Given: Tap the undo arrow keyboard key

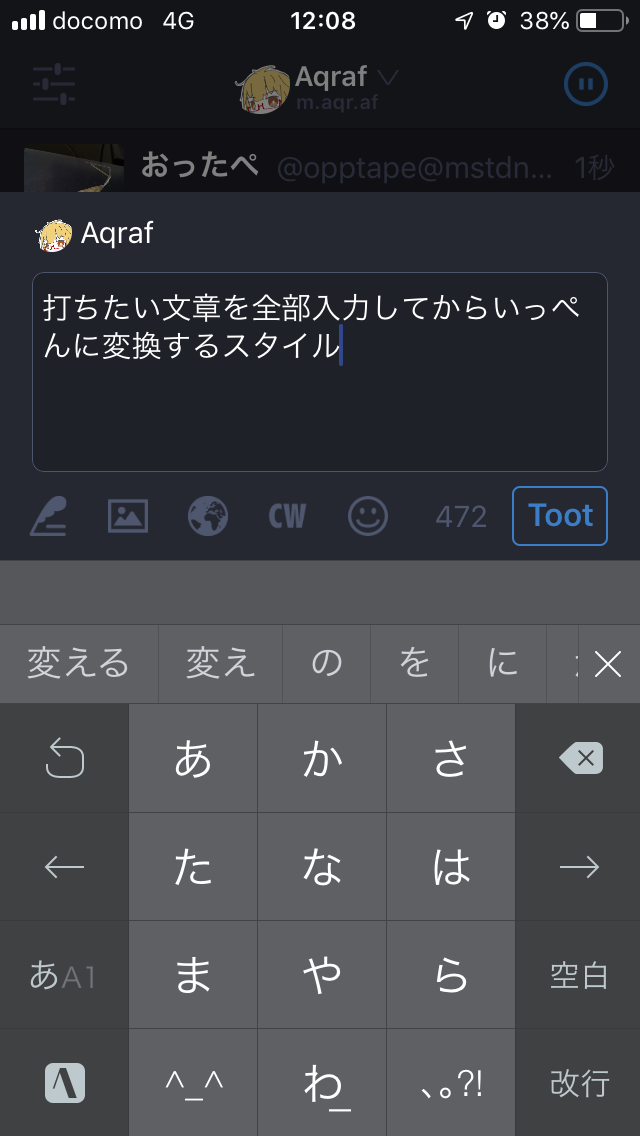Looking at the screenshot, I should (64, 759).
